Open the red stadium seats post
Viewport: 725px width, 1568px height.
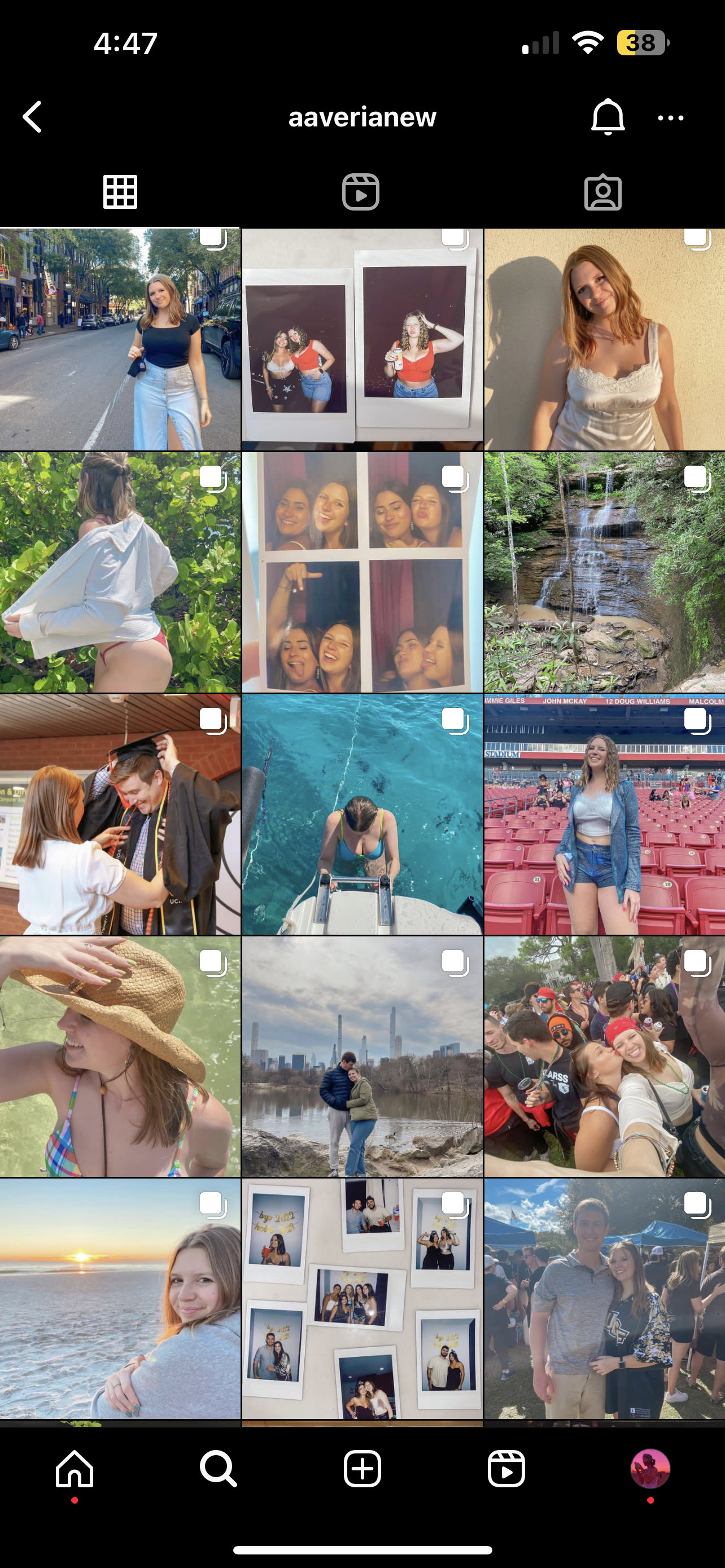604,814
